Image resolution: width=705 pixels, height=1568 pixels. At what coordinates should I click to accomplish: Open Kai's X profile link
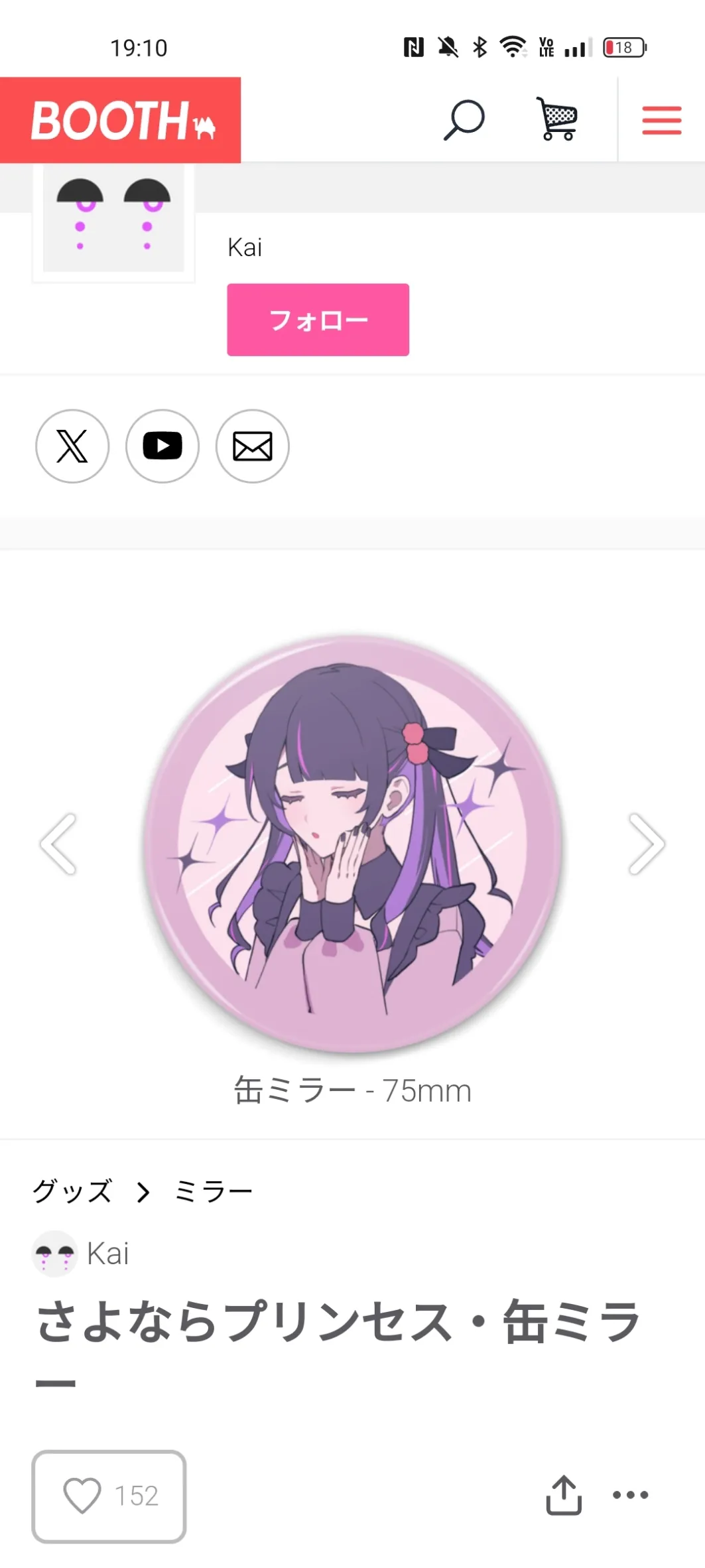point(72,446)
